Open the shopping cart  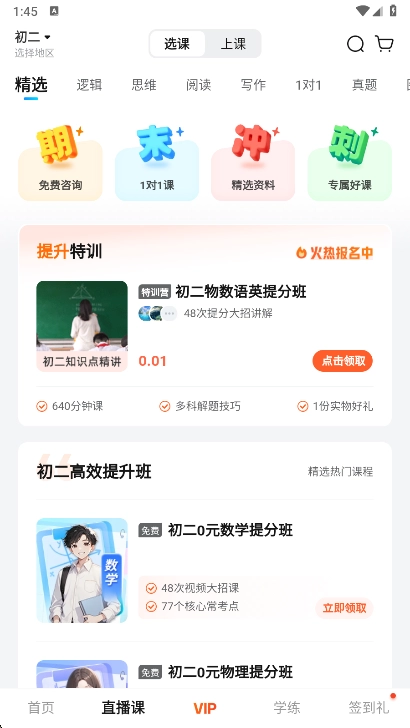tap(384, 44)
